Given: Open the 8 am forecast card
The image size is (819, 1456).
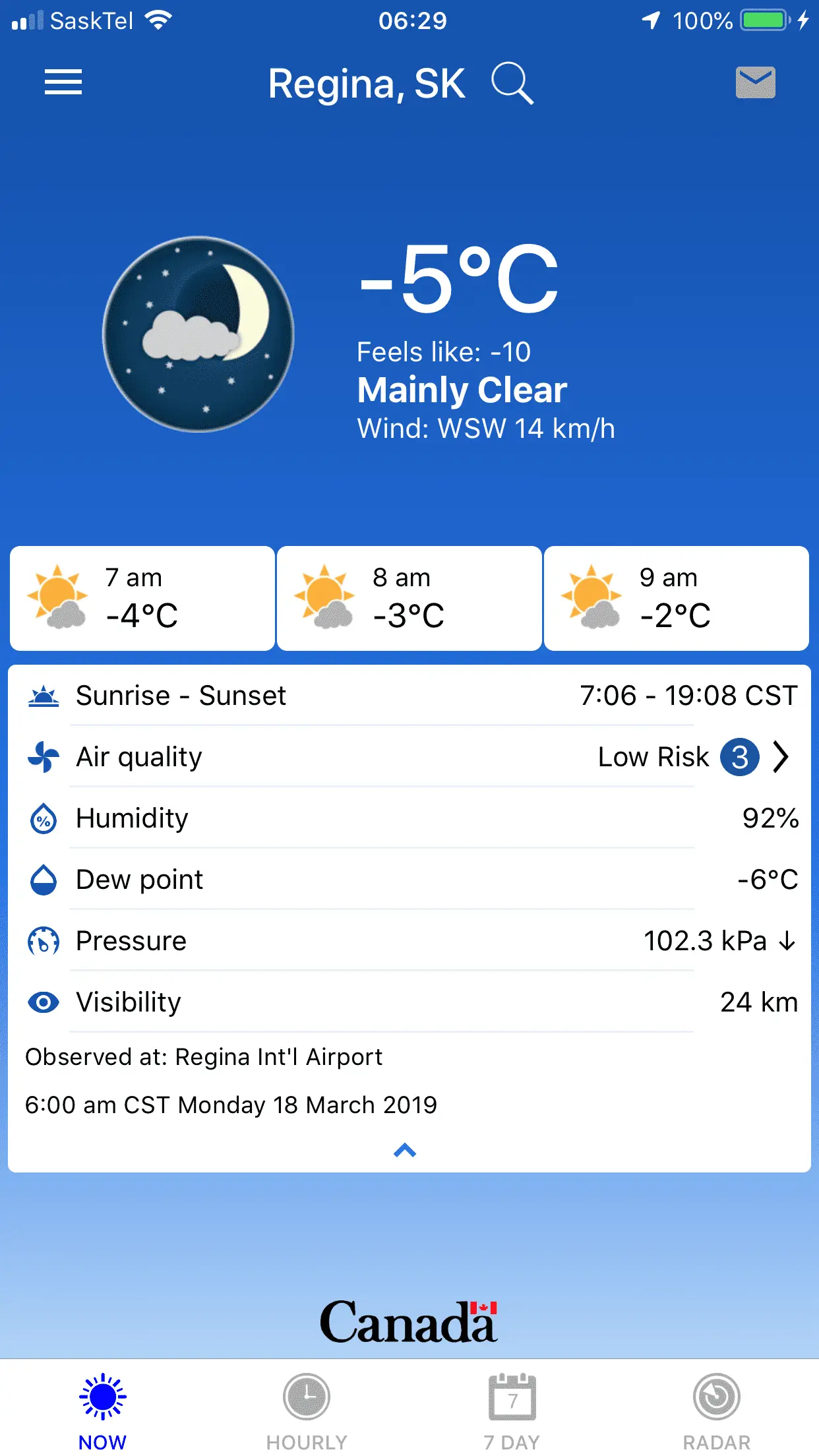Looking at the screenshot, I should 409,598.
